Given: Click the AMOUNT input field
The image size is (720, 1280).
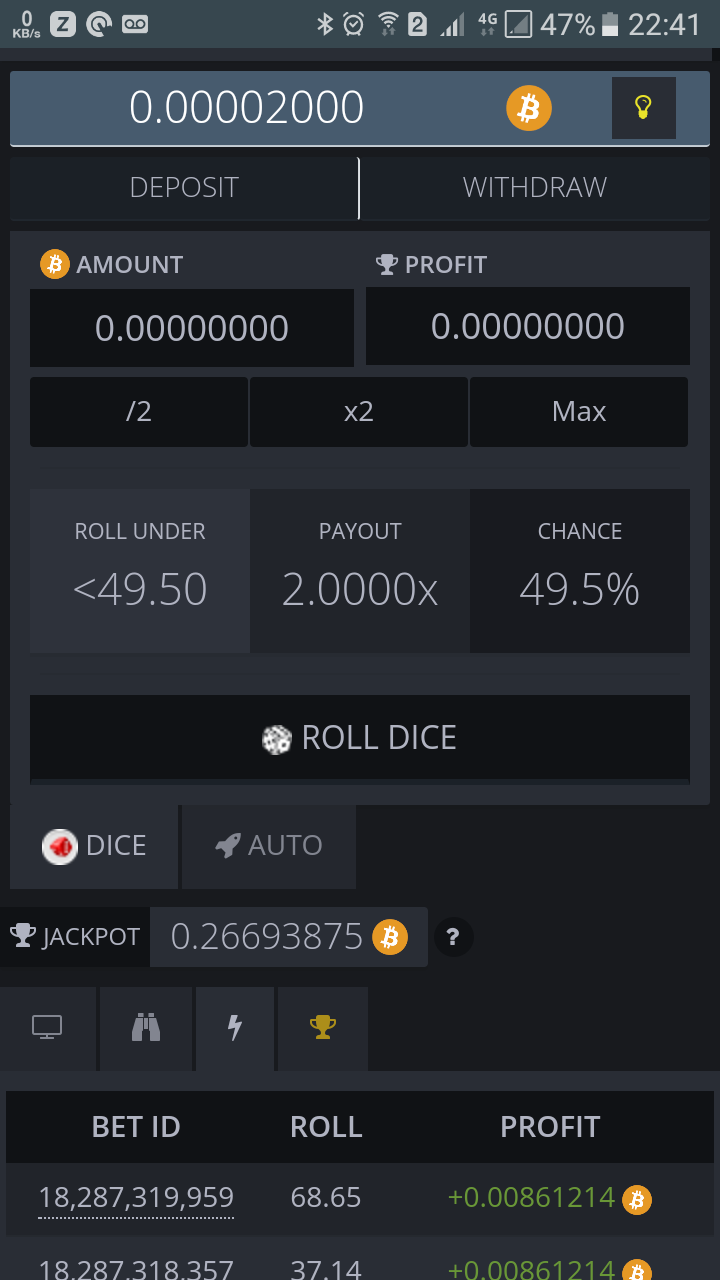Looking at the screenshot, I should [x=192, y=327].
